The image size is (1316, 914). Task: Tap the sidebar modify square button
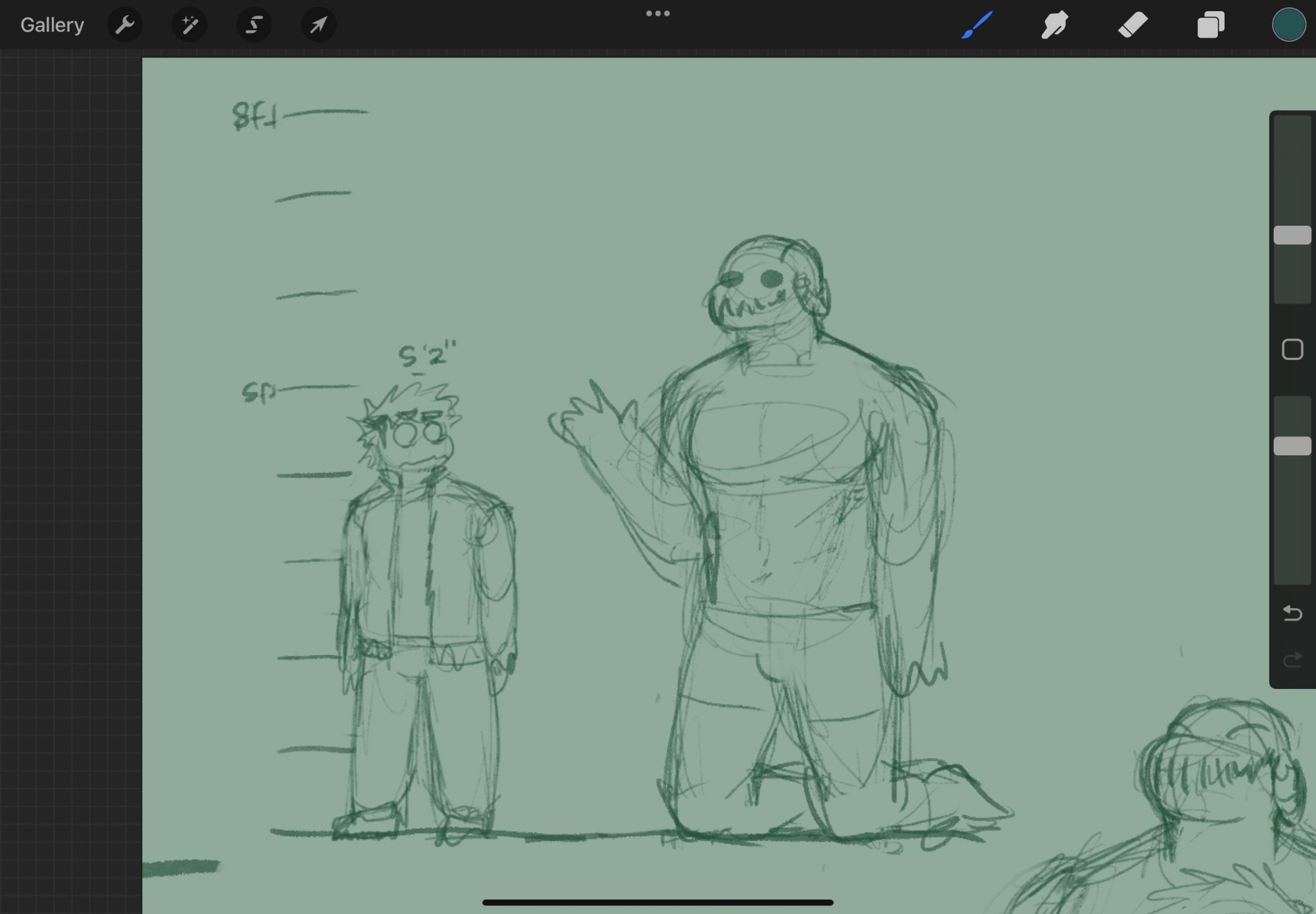1292,349
